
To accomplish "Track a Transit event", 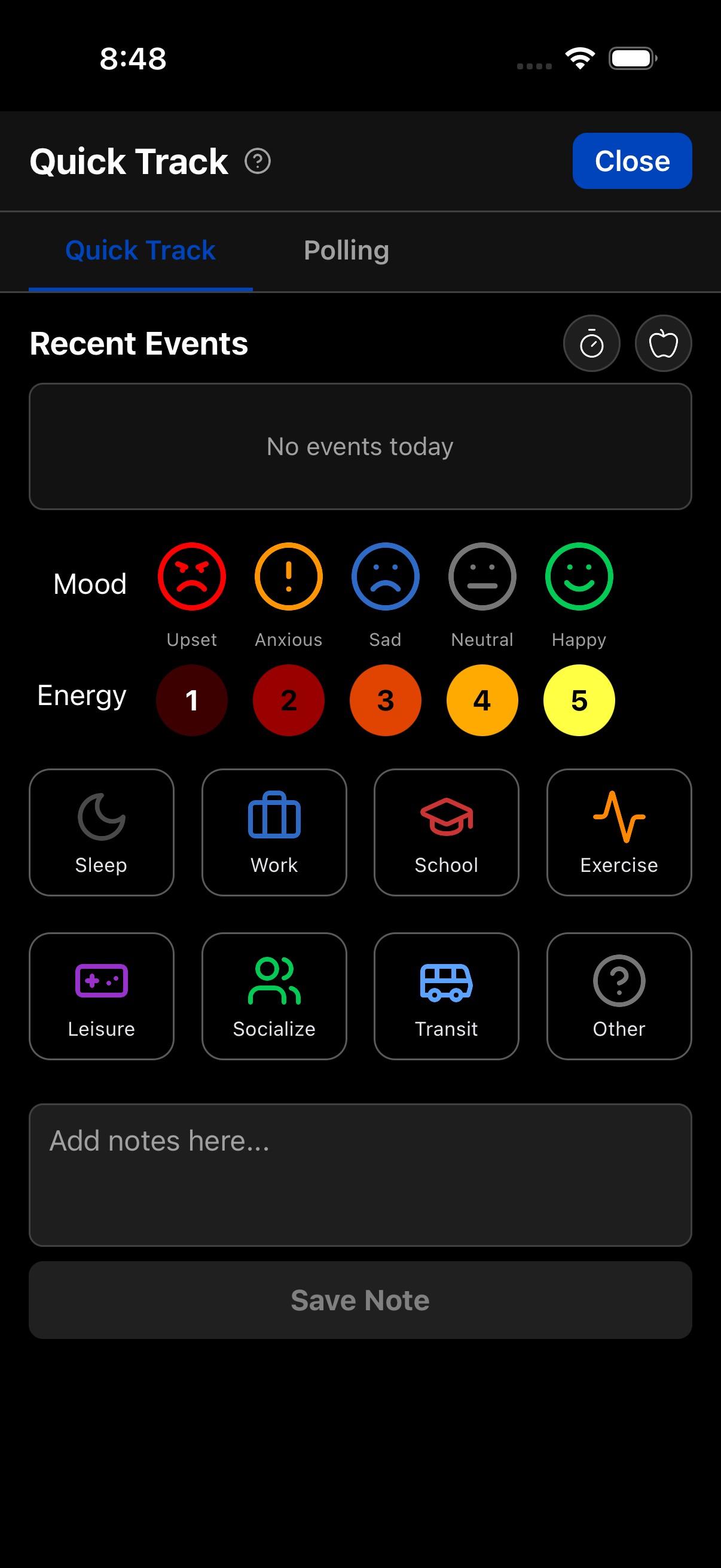I will pyautogui.click(x=446, y=996).
